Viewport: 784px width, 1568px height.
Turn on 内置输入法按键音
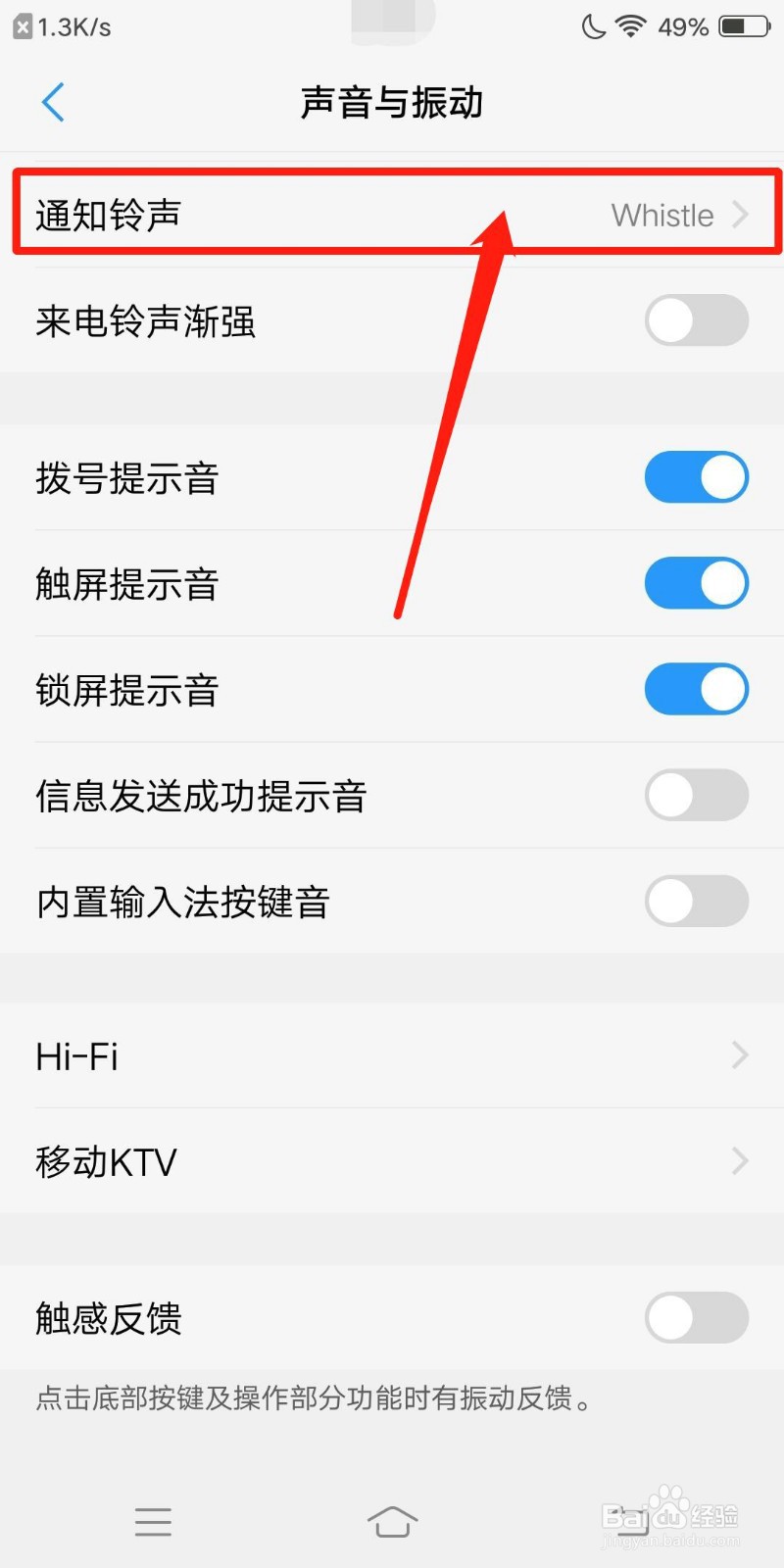pos(696,901)
